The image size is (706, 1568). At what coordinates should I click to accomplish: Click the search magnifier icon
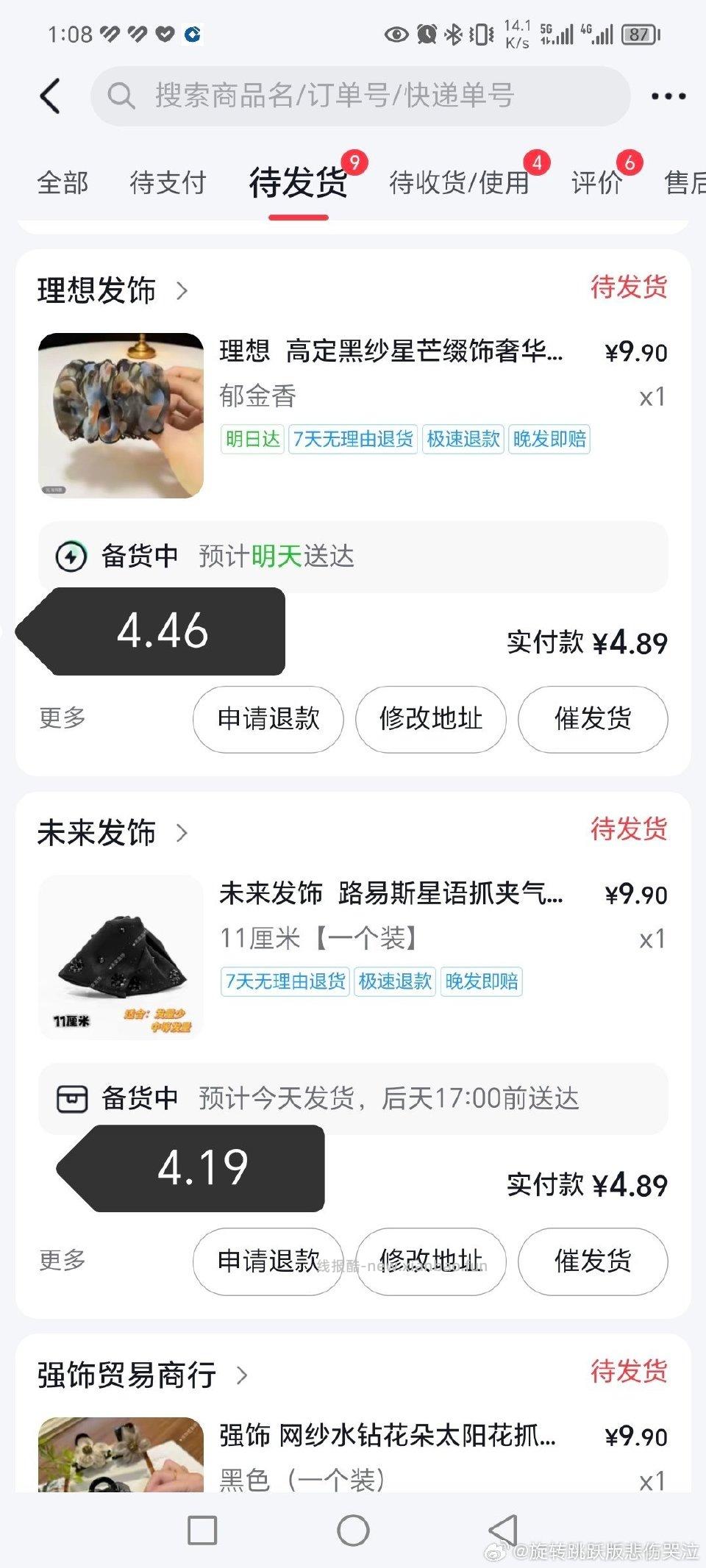(x=120, y=94)
